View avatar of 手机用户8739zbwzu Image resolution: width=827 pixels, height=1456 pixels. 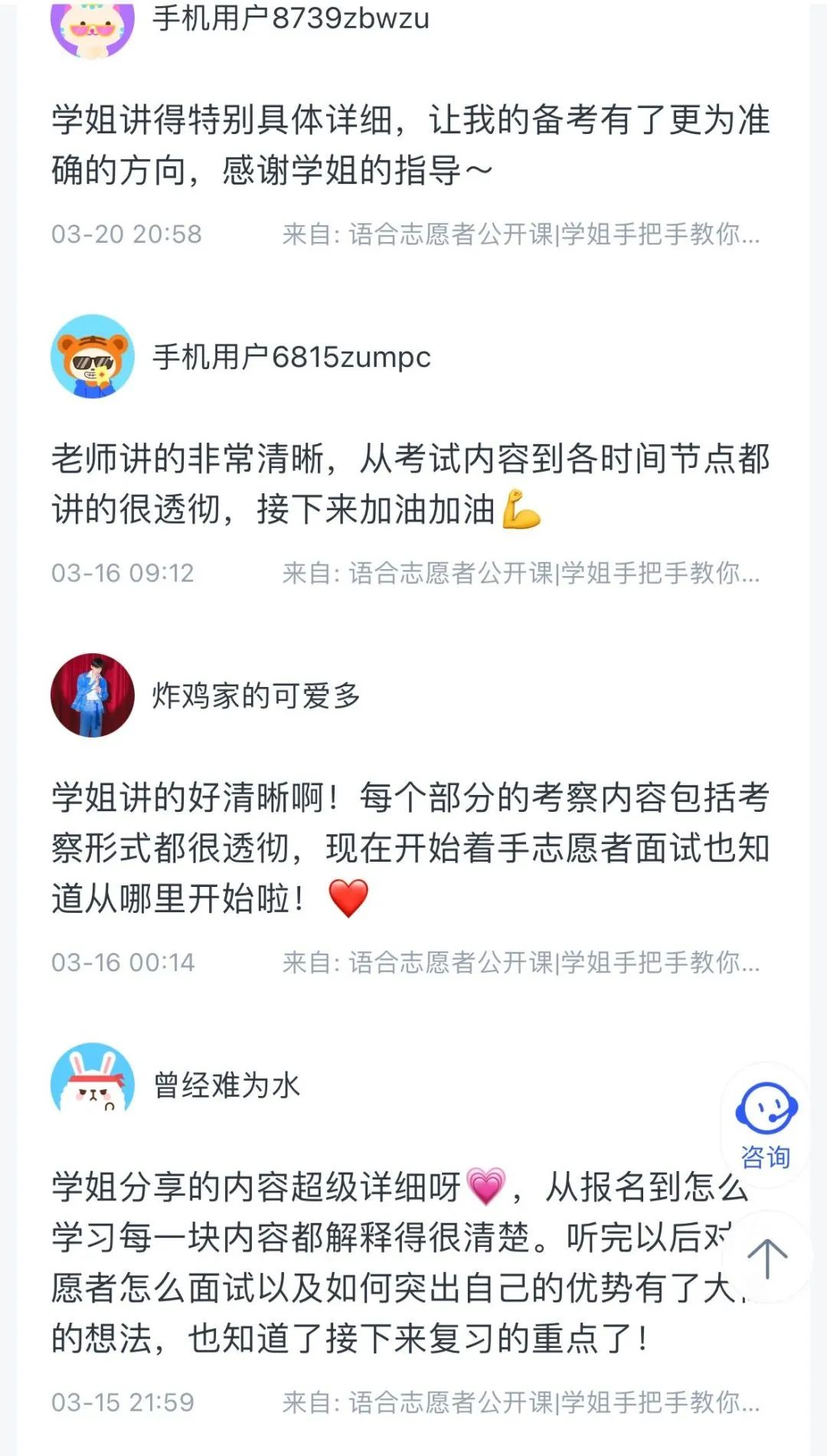click(x=93, y=29)
